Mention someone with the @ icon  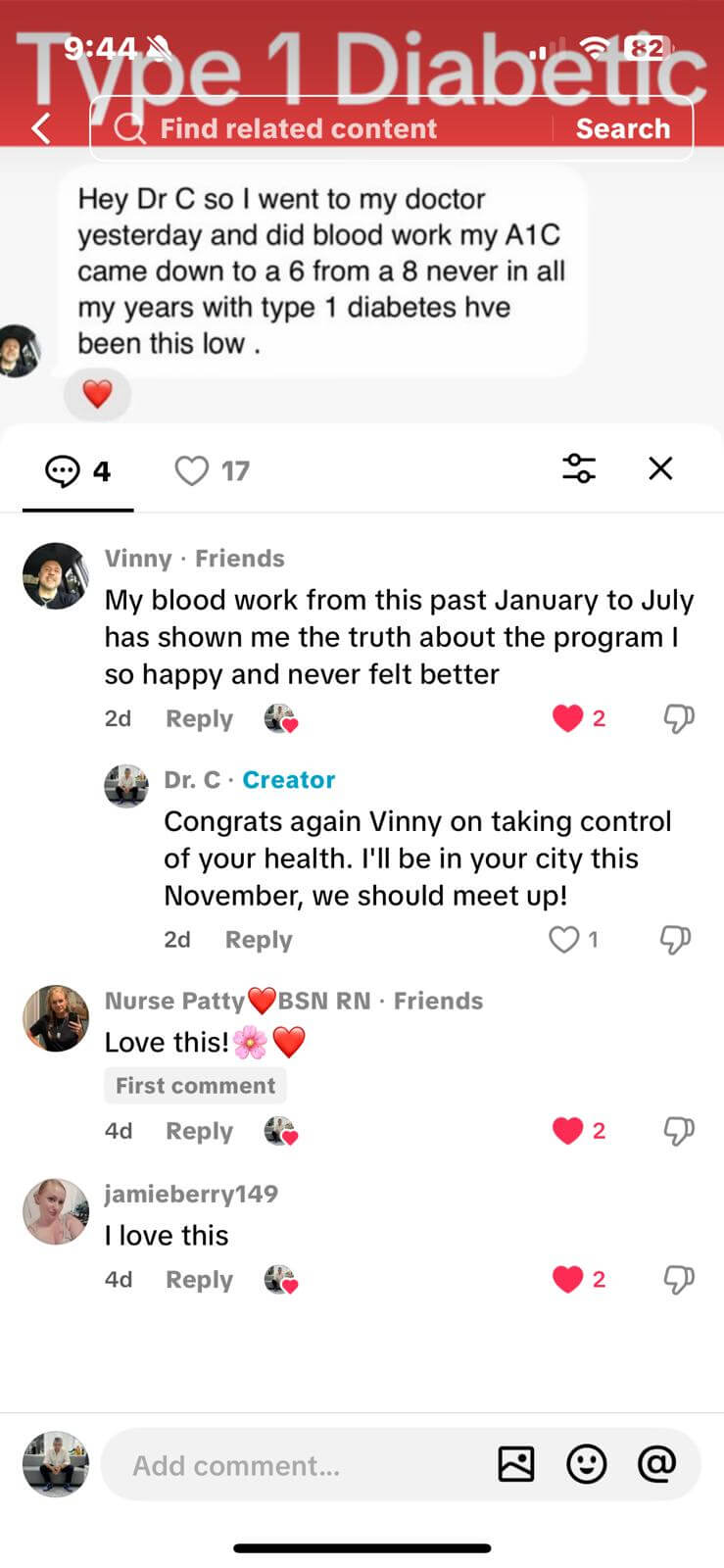coord(656,1464)
